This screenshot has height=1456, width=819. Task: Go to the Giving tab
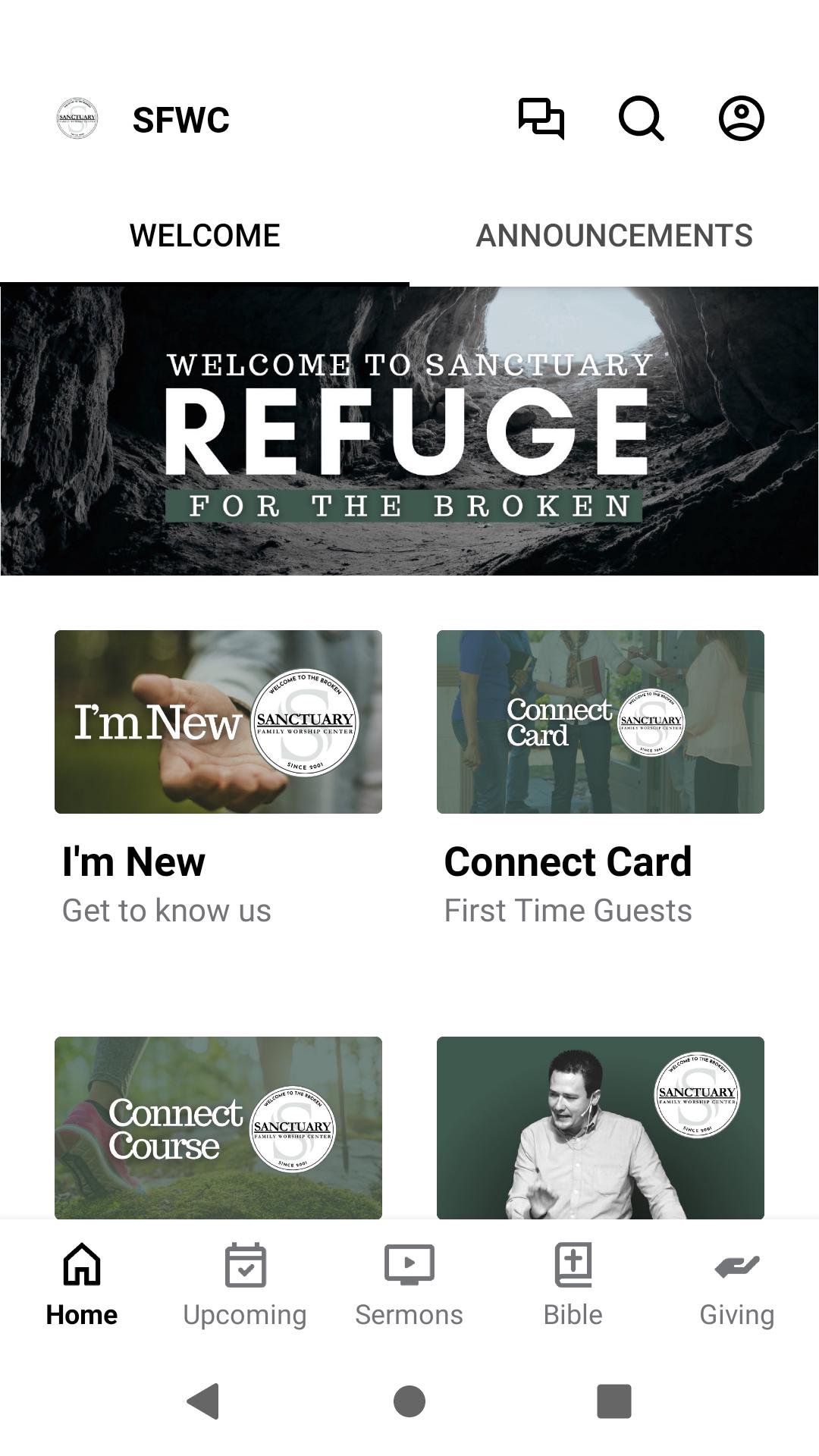(736, 1283)
